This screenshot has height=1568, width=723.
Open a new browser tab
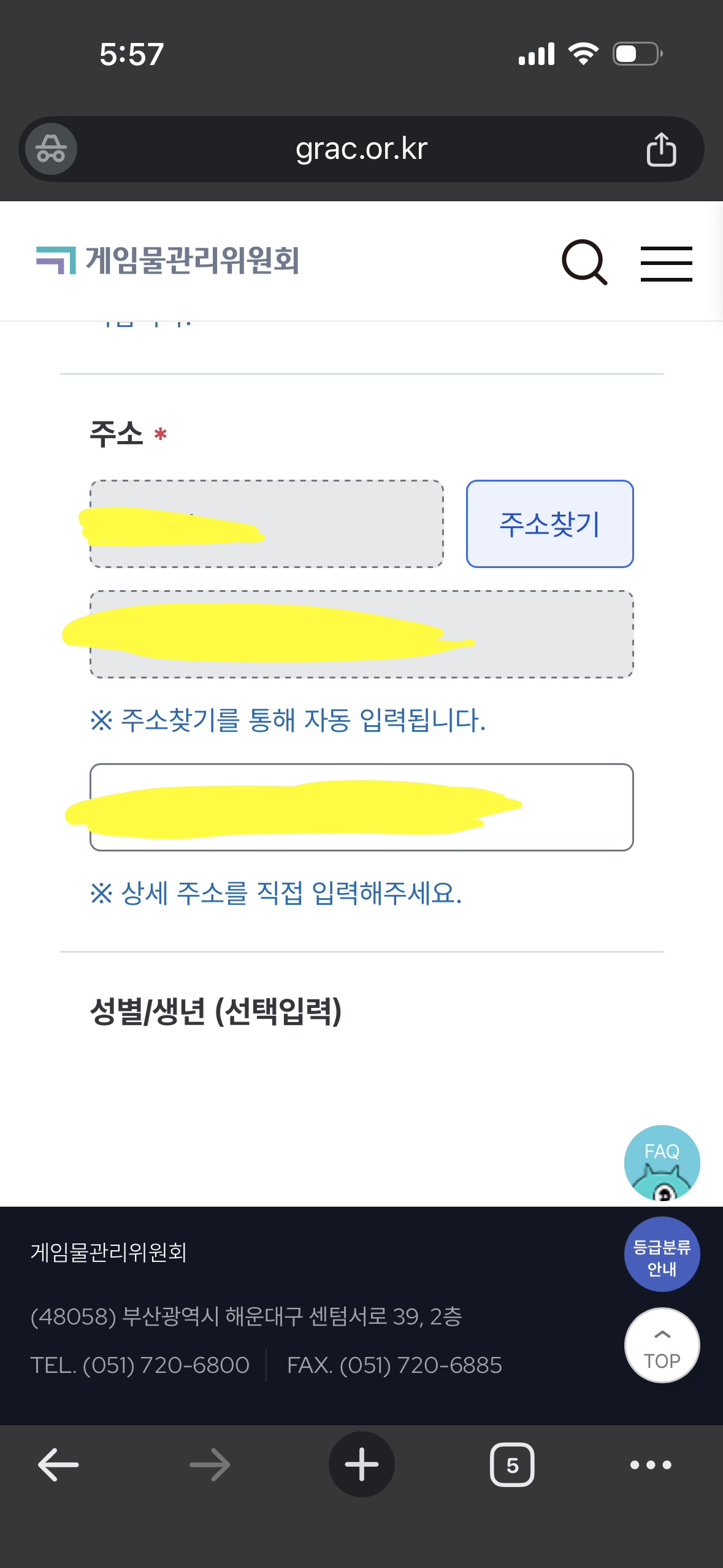click(x=361, y=1465)
